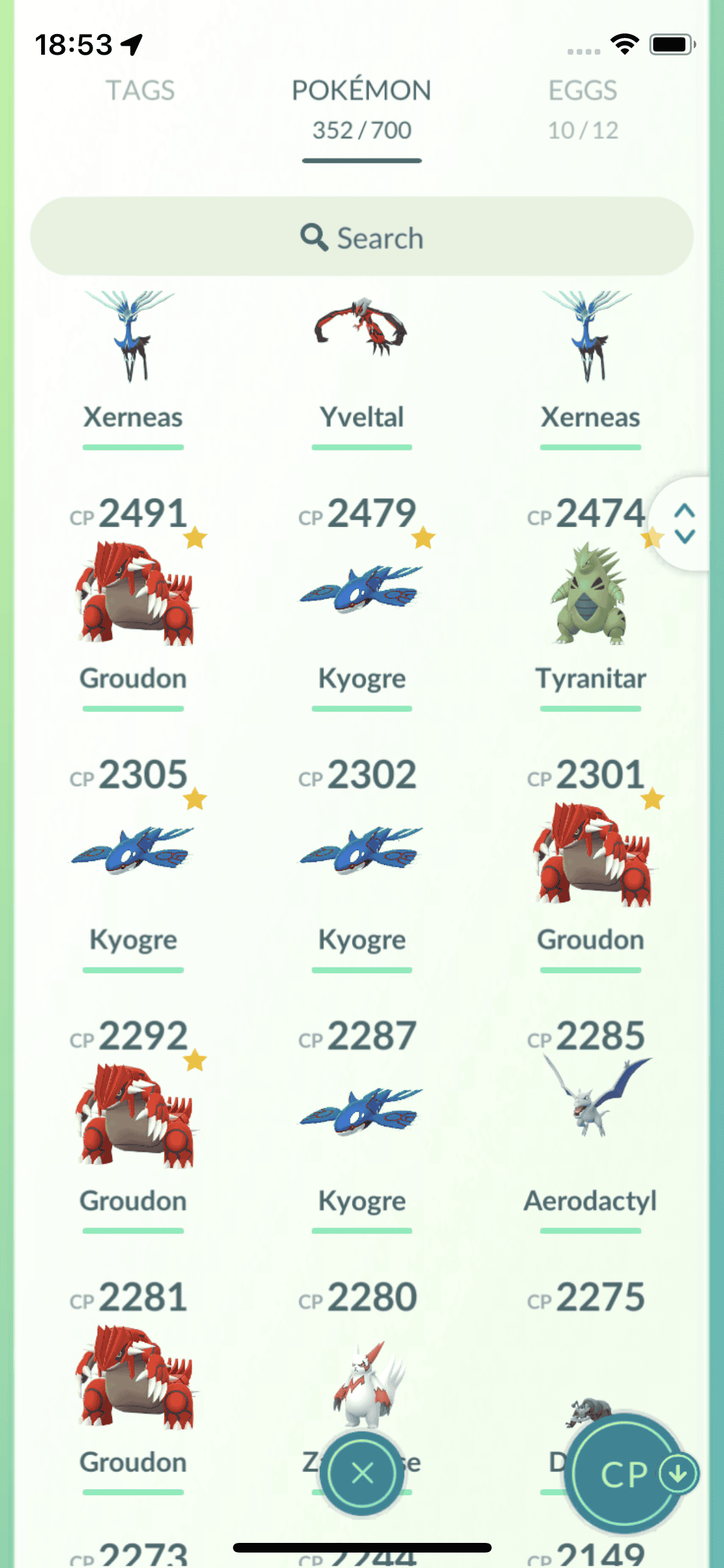Close the Pokémon list with X button

pos(362,1473)
